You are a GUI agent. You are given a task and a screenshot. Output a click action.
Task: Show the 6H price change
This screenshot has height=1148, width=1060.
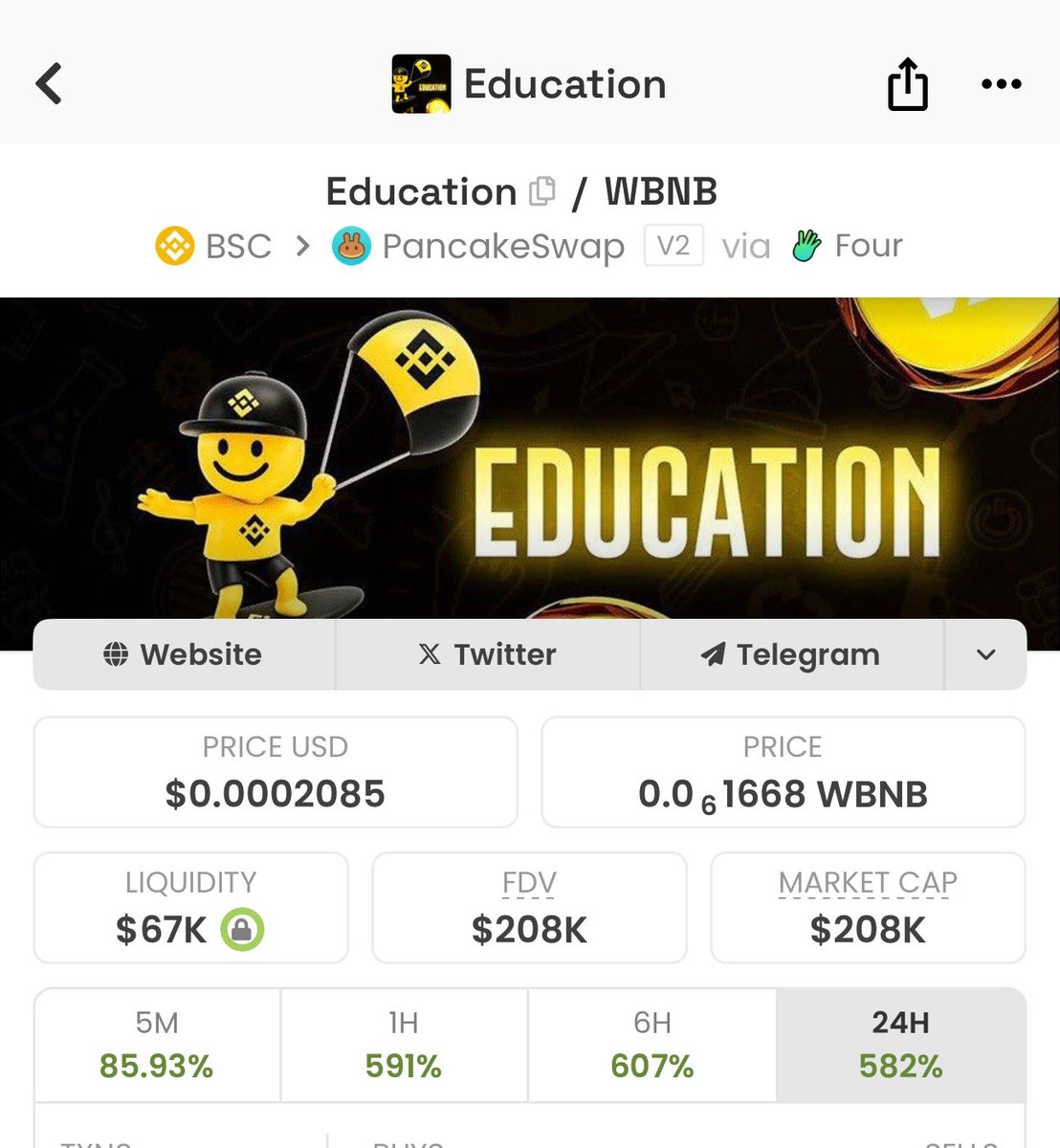pos(651,1045)
